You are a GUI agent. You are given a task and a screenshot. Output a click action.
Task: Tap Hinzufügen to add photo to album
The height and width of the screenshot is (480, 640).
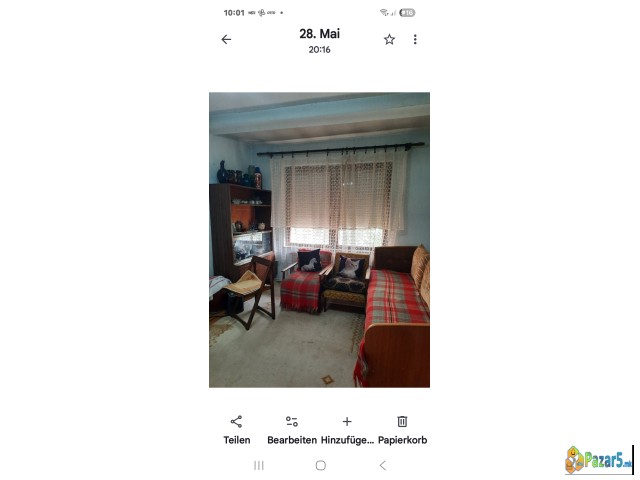point(347,428)
